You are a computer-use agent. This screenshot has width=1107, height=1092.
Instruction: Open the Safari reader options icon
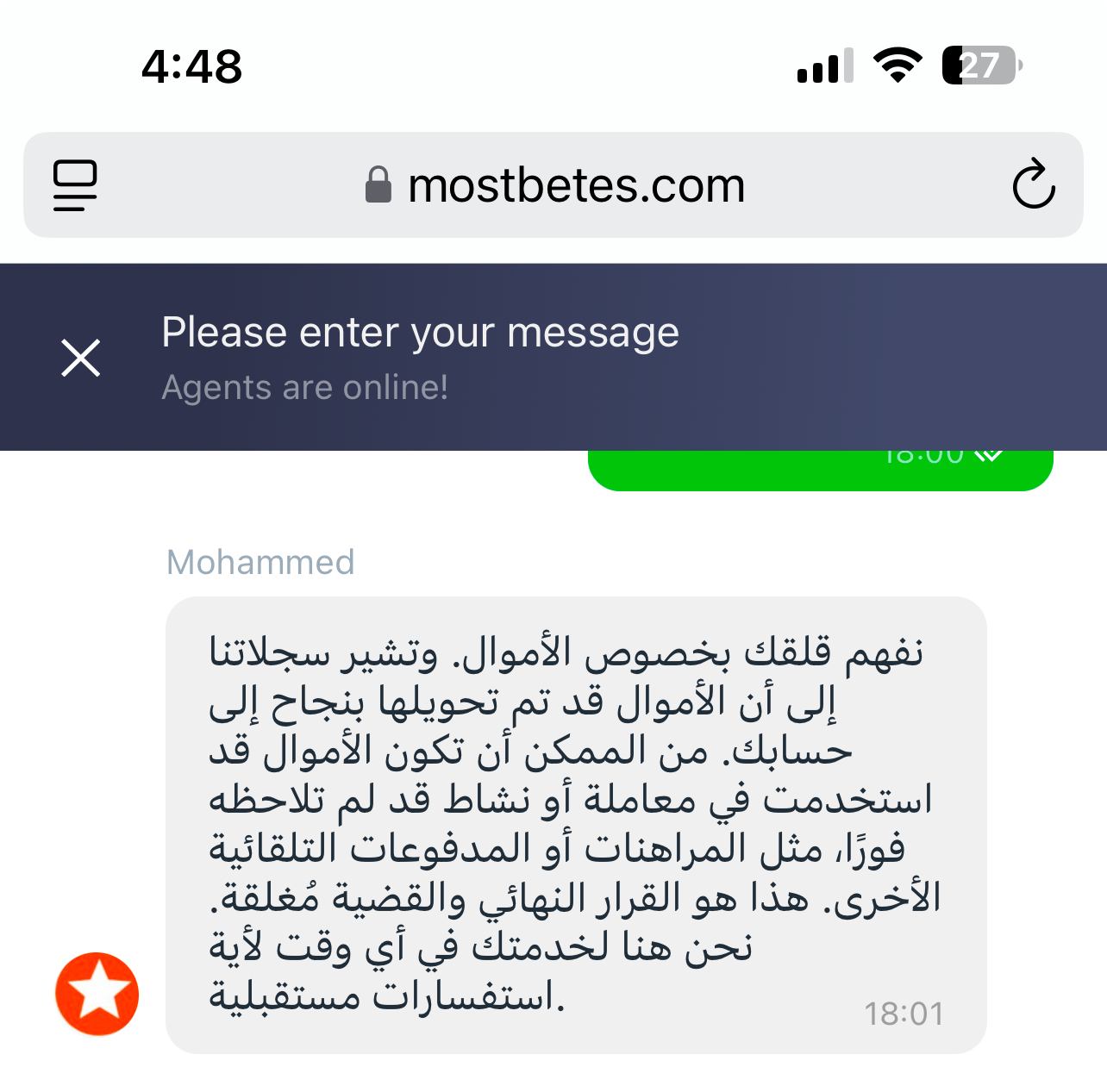(75, 185)
